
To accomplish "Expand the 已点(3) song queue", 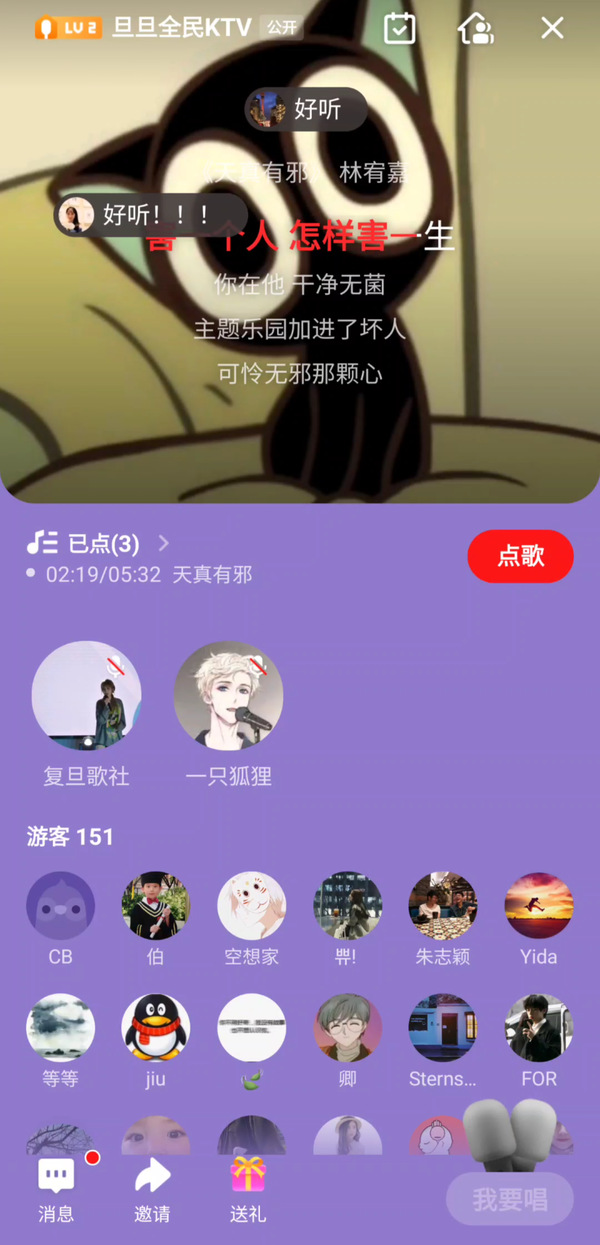I will point(100,544).
